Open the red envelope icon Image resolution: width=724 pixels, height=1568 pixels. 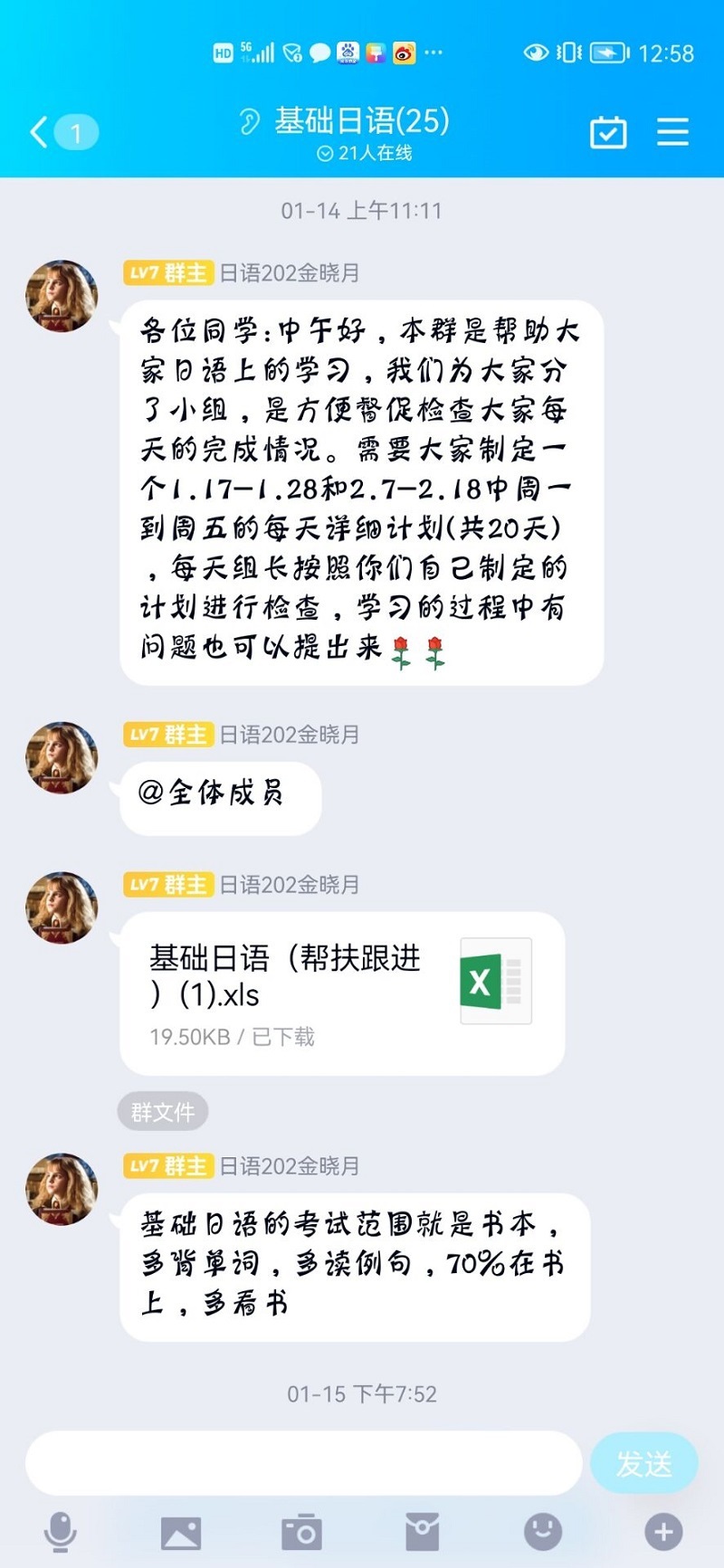coord(422,1532)
